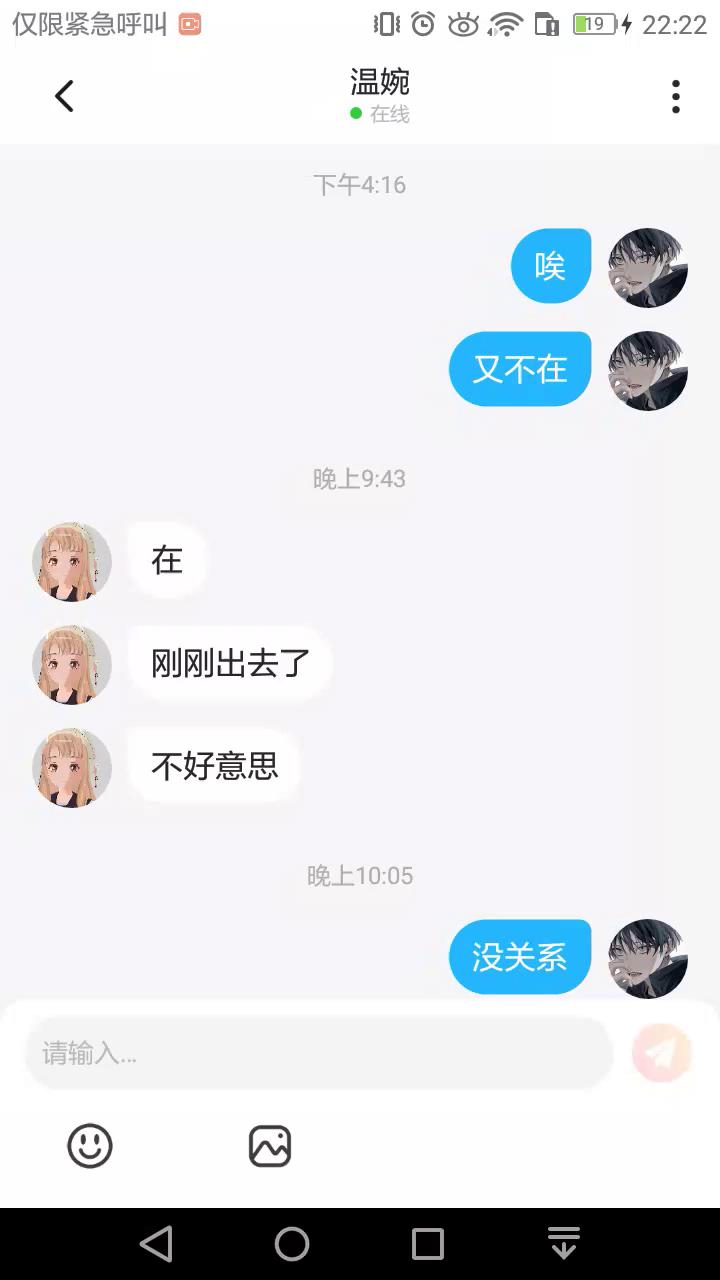Image resolution: width=720 pixels, height=1280 pixels.
Task: Attach a picture from the gallery
Action: click(270, 1146)
